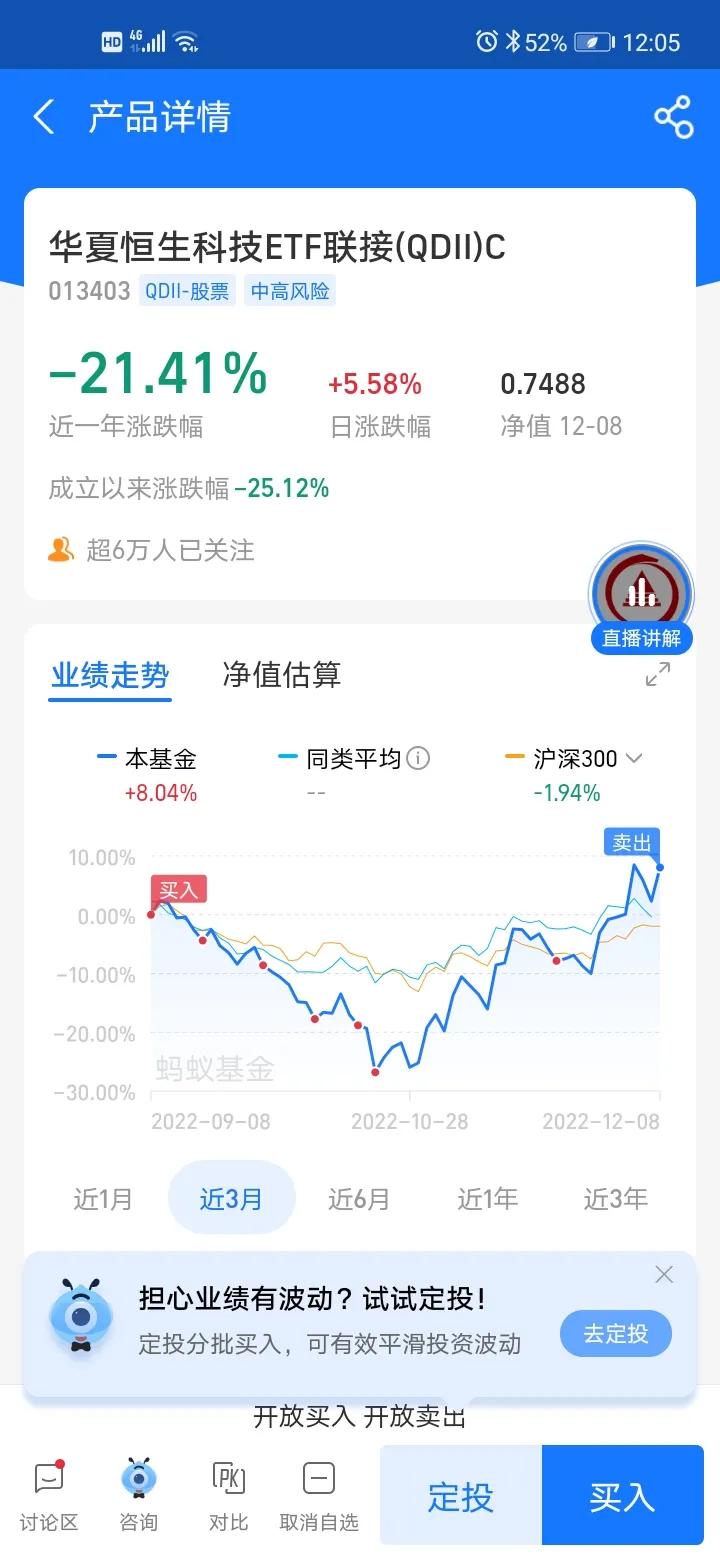Expand the chart to fullscreen view

(657, 676)
